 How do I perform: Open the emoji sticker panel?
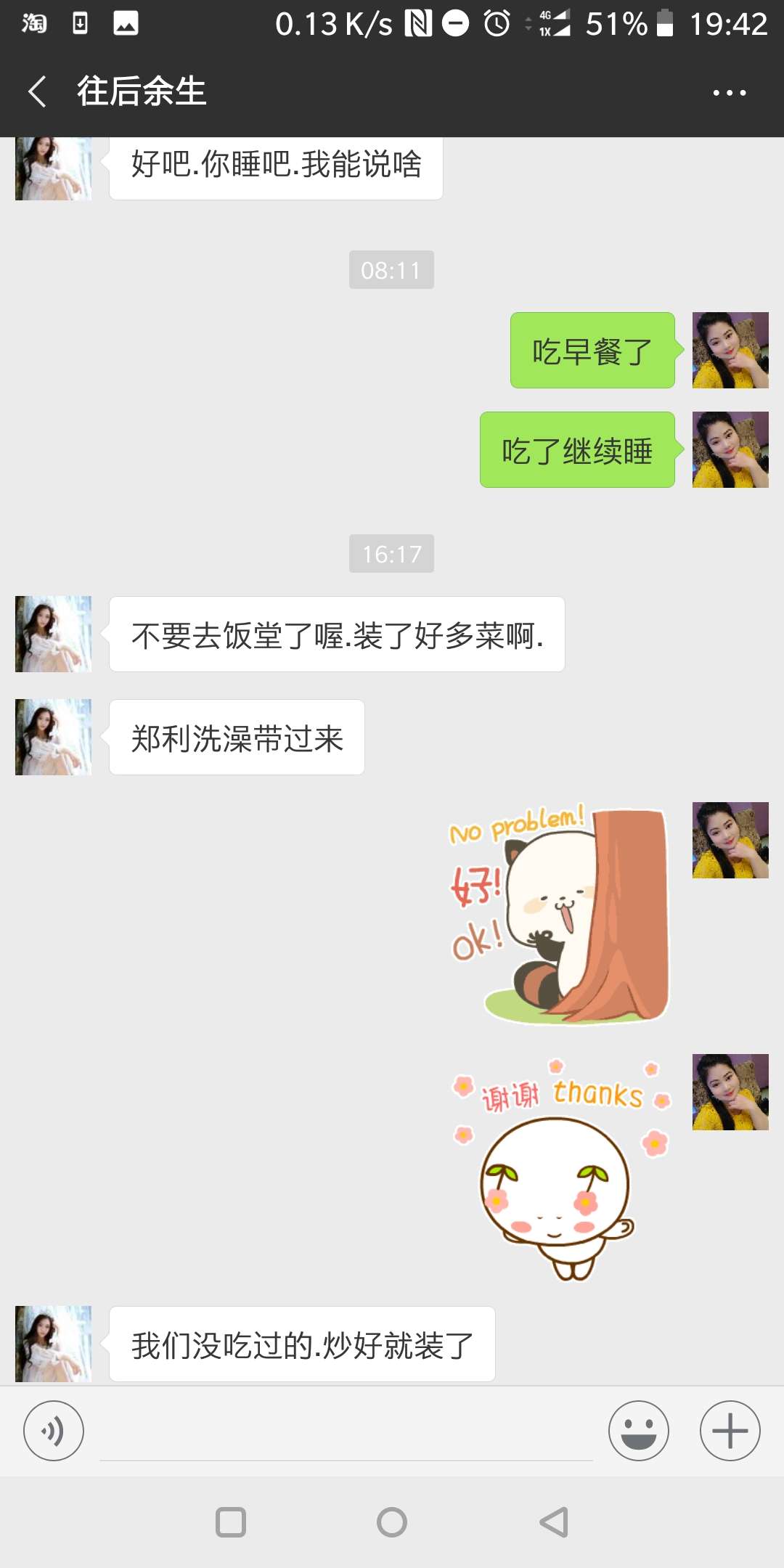coord(638,1431)
